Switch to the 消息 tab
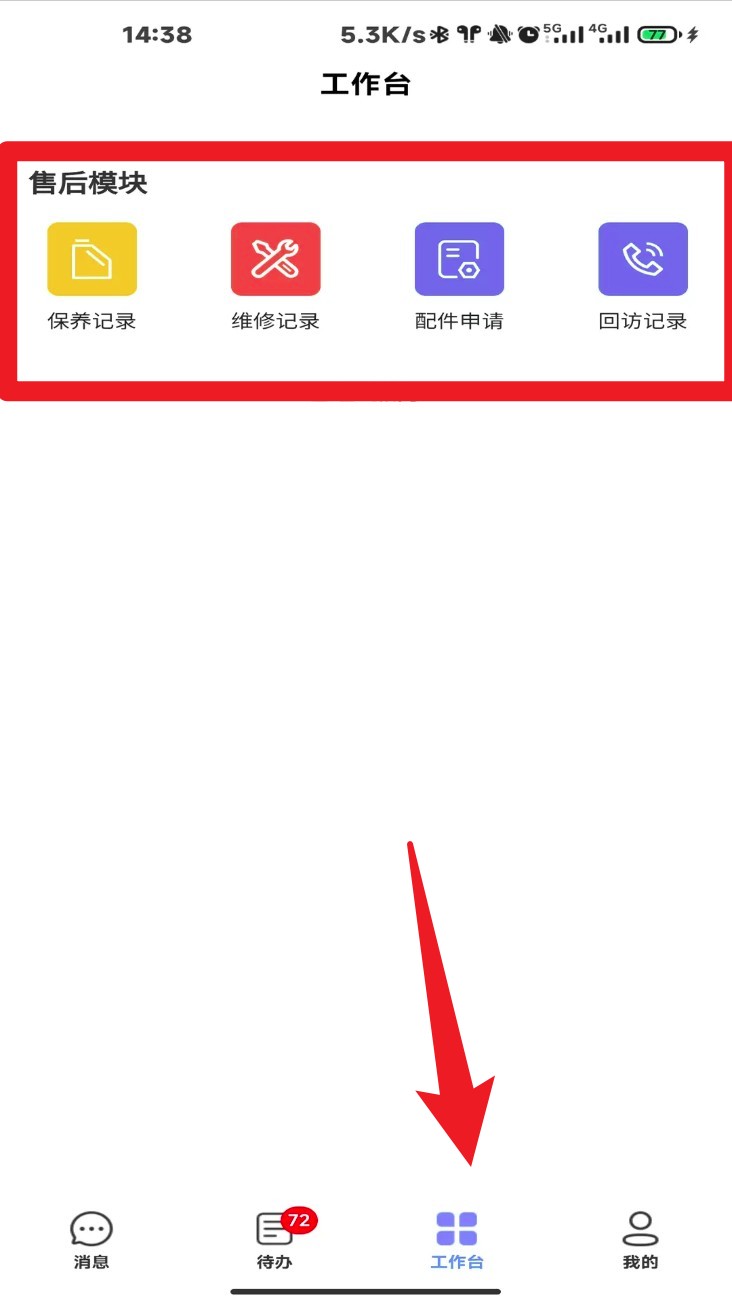This screenshot has width=732, height=1304. tap(91, 1240)
